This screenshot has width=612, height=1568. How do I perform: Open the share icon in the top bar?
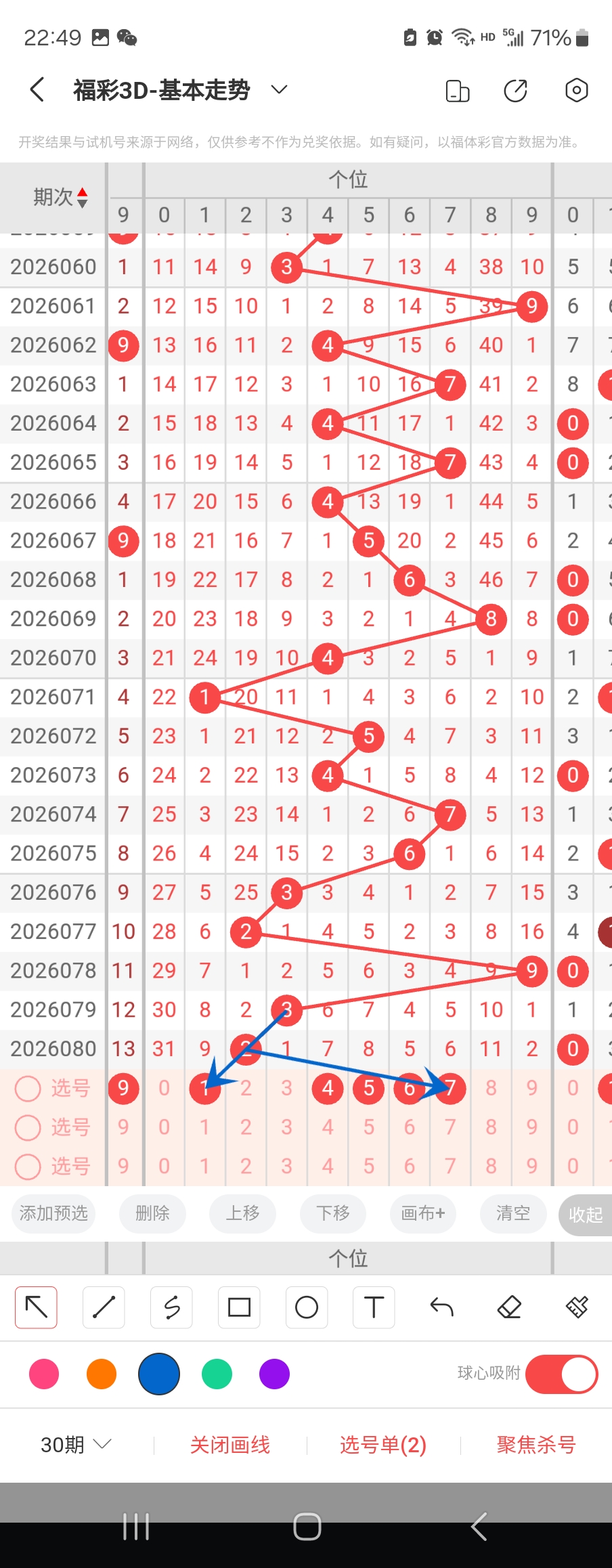pyautogui.click(x=515, y=90)
